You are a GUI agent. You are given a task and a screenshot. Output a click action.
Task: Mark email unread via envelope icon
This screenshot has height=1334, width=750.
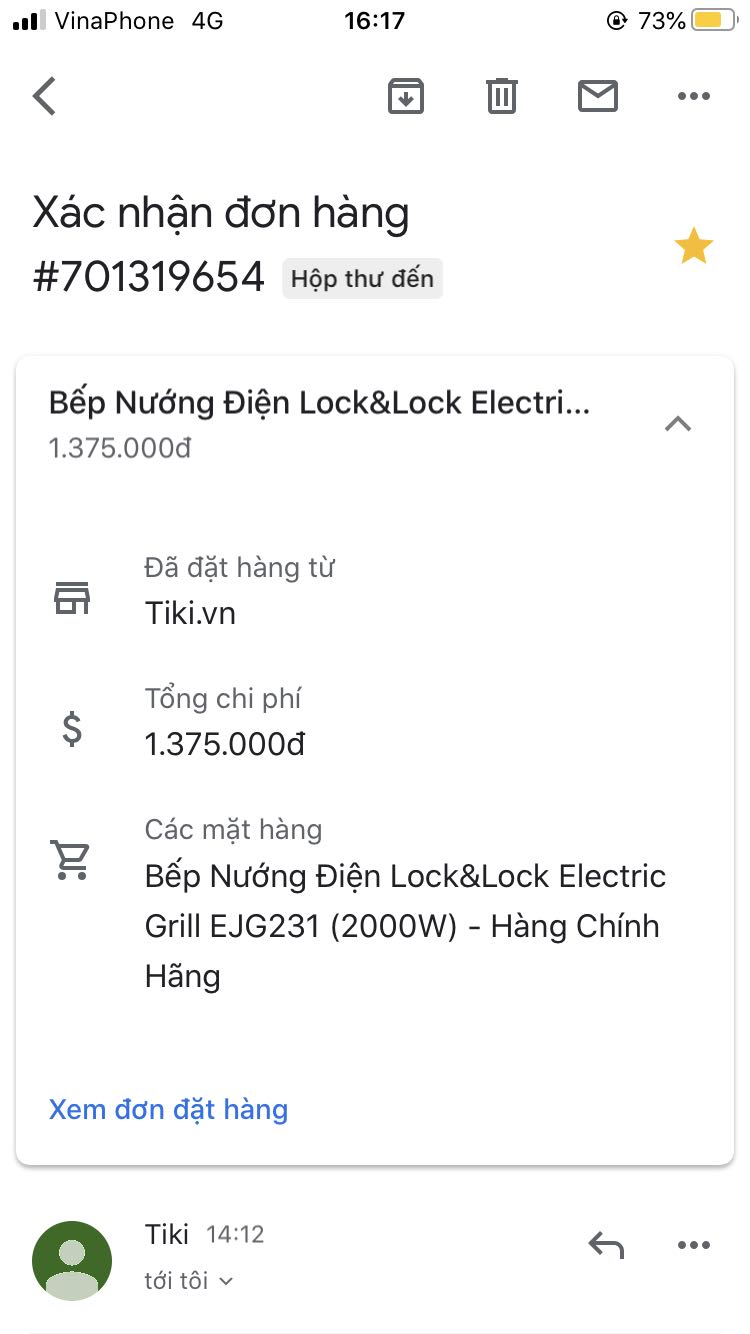coord(598,96)
